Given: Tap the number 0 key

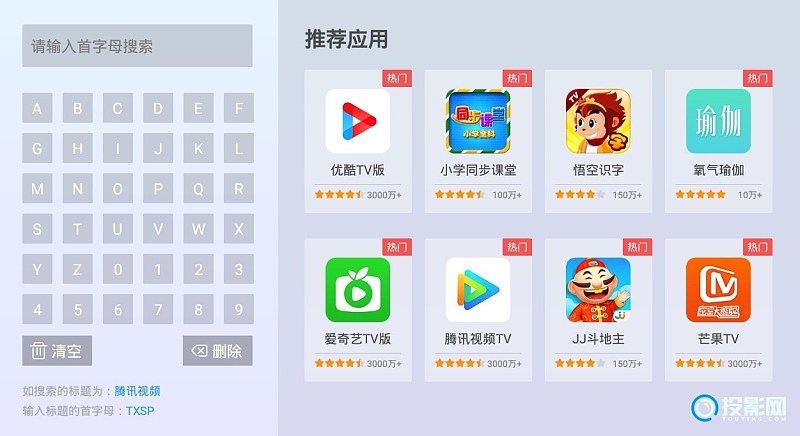Looking at the screenshot, I should (x=117, y=270).
